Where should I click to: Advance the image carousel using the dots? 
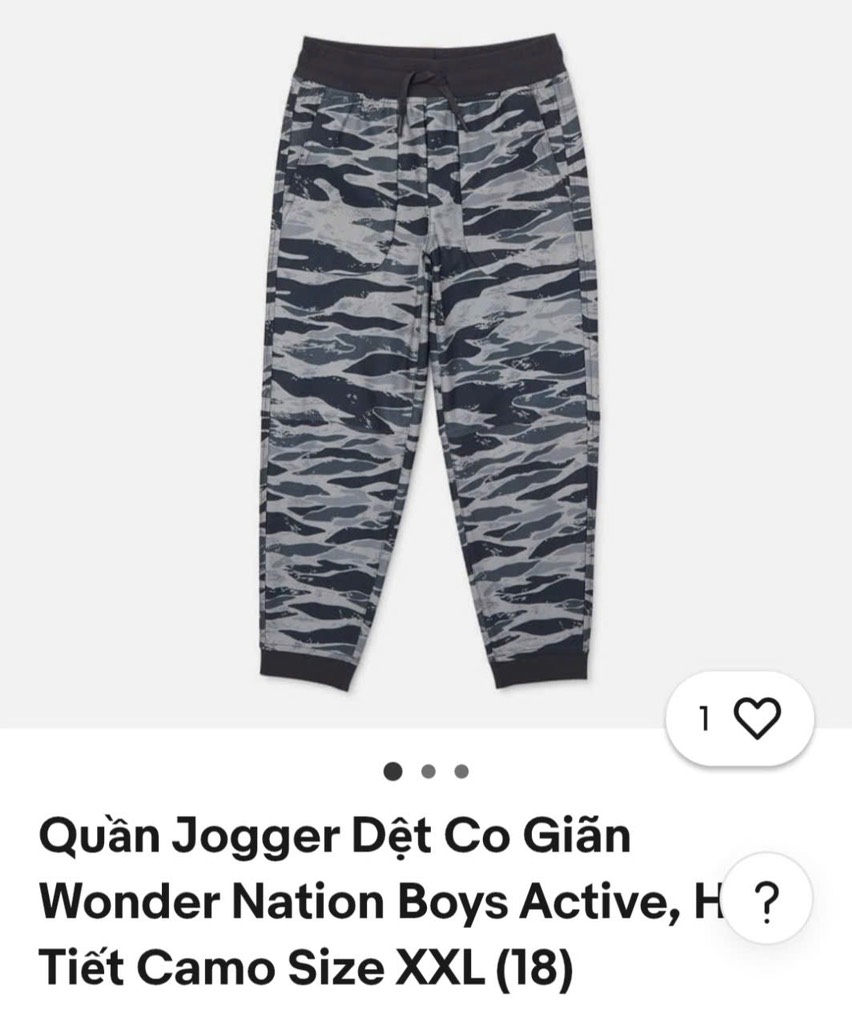[x=426, y=771]
